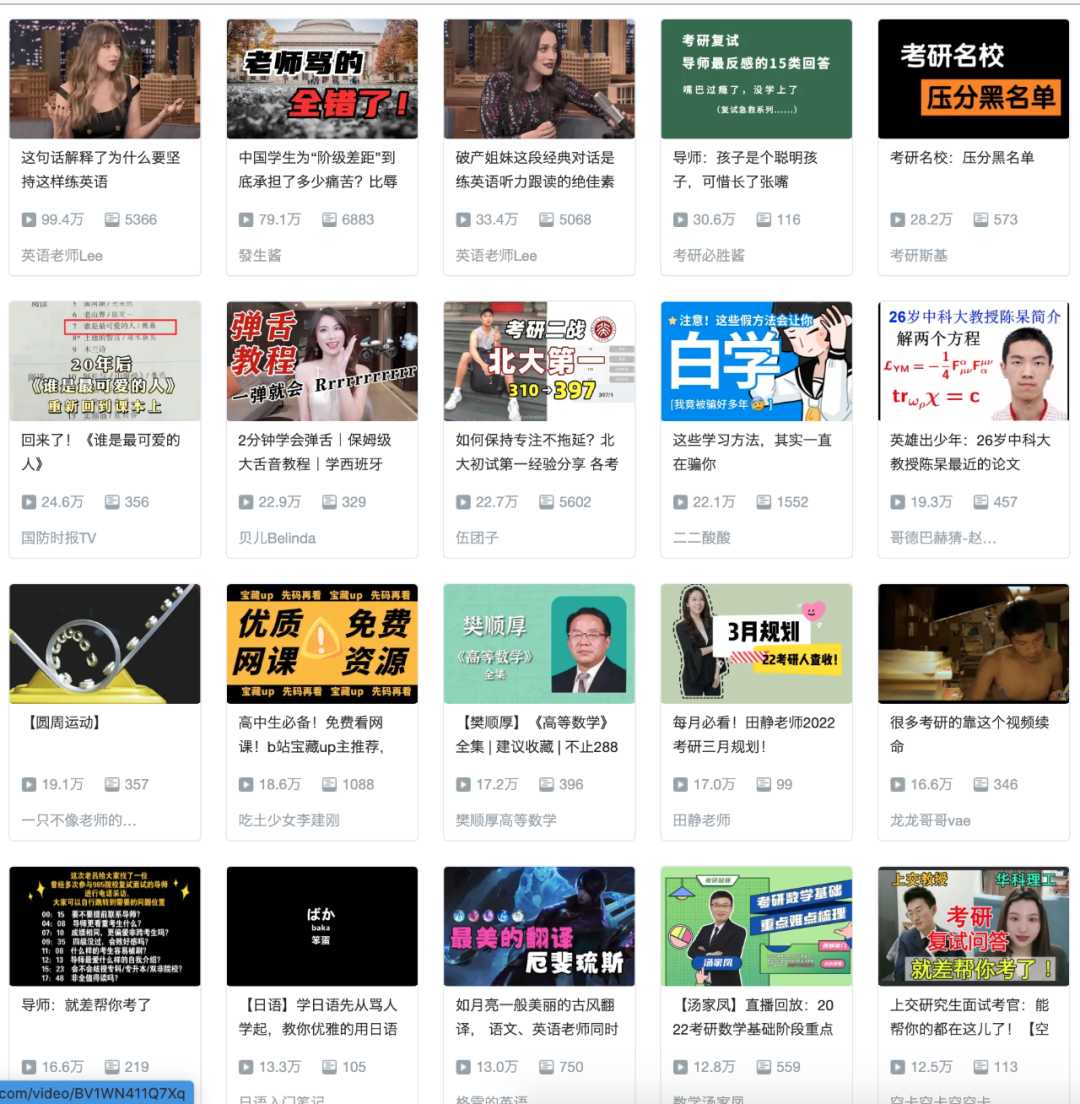Open uploader 龙龙哥哥vae's profile
The height and width of the screenshot is (1104, 1080).
[930, 820]
